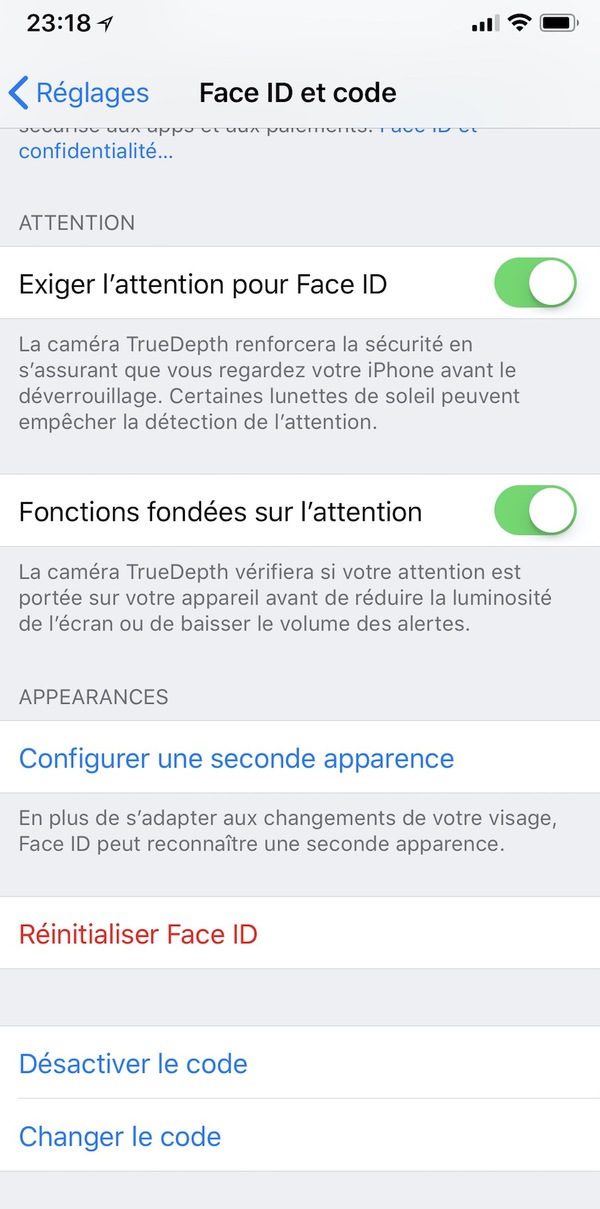Disable Exiger l'attention pour Face ID
The height and width of the screenshot is (1209, 600).
click(535, 283)
